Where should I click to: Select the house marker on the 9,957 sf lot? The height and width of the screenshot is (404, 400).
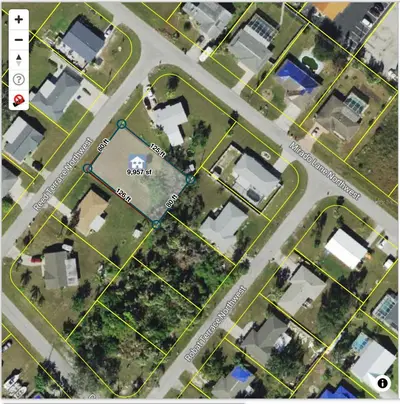click(x=137, y=162)
